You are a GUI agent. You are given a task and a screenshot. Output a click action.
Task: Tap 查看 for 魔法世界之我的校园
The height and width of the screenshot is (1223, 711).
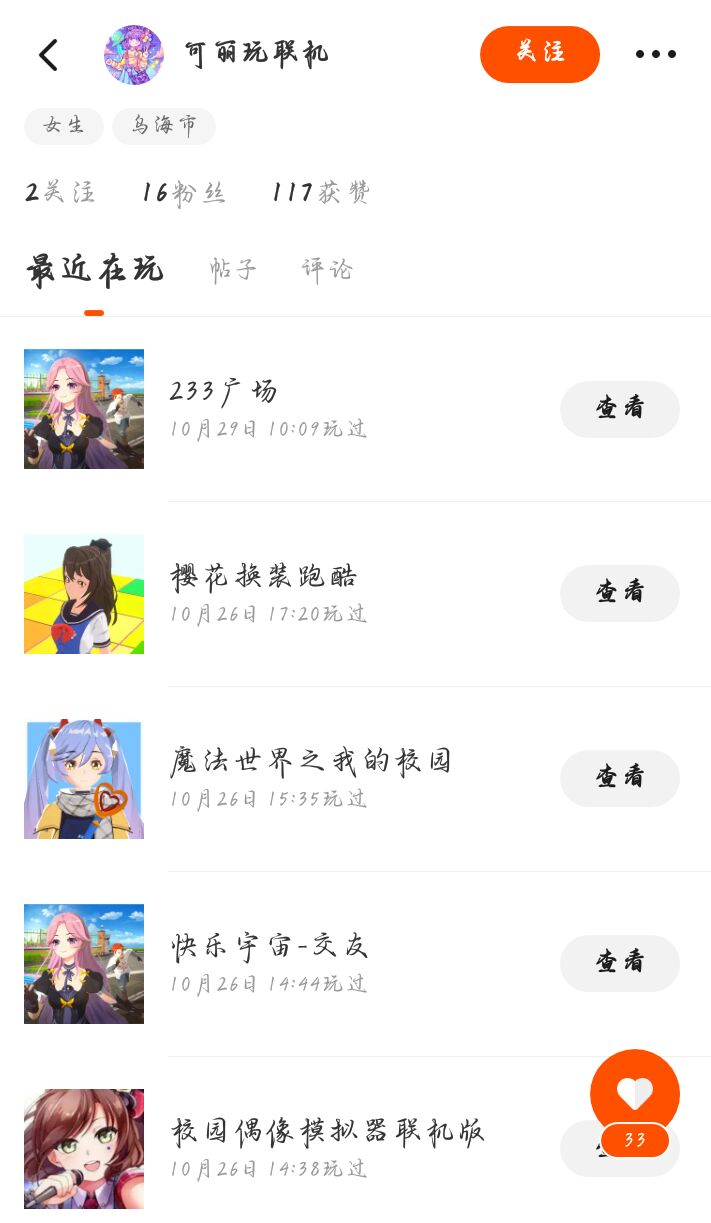click(x=619, y=778)
